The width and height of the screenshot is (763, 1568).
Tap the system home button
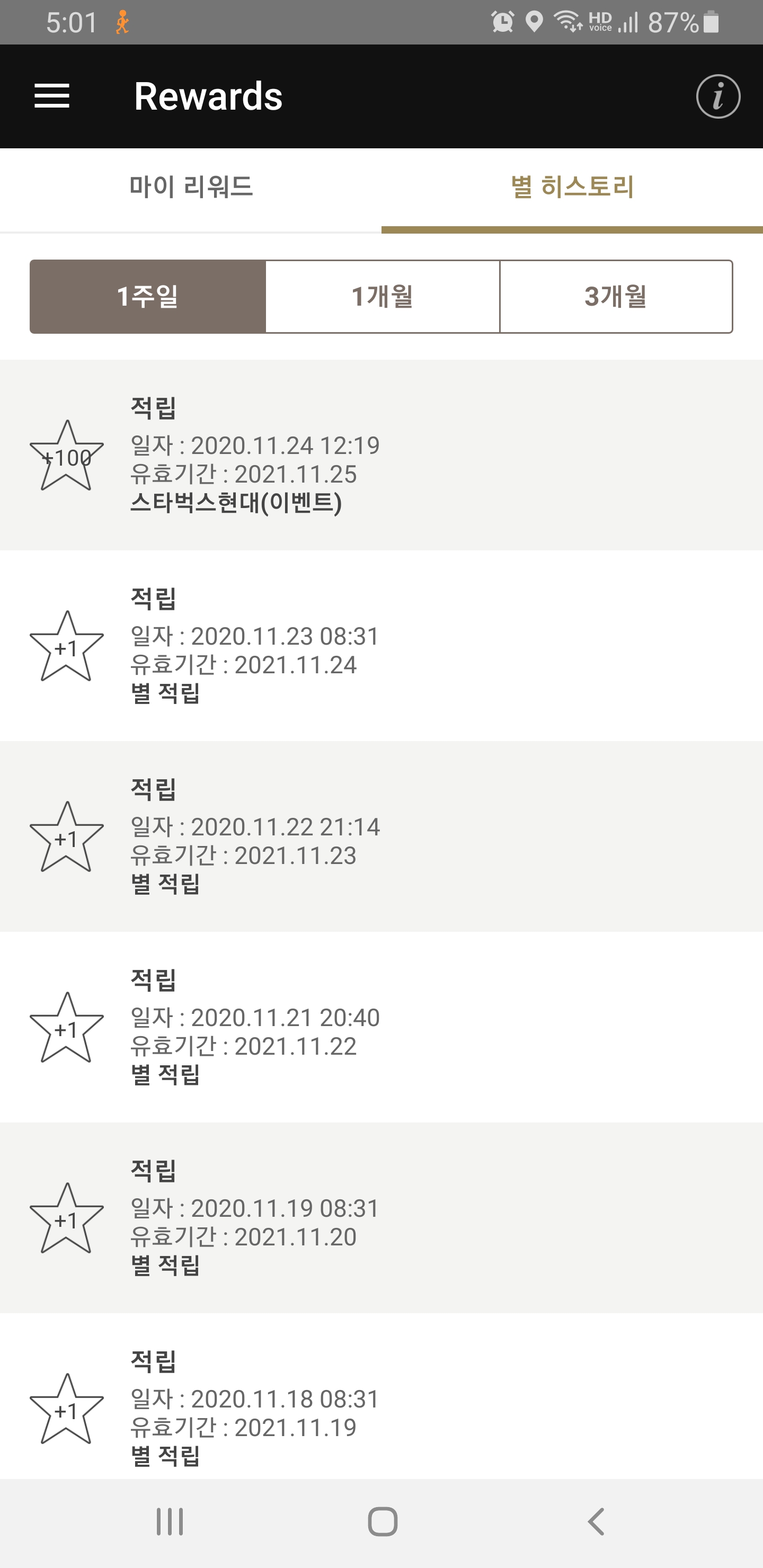click(x=383, y=1522)
